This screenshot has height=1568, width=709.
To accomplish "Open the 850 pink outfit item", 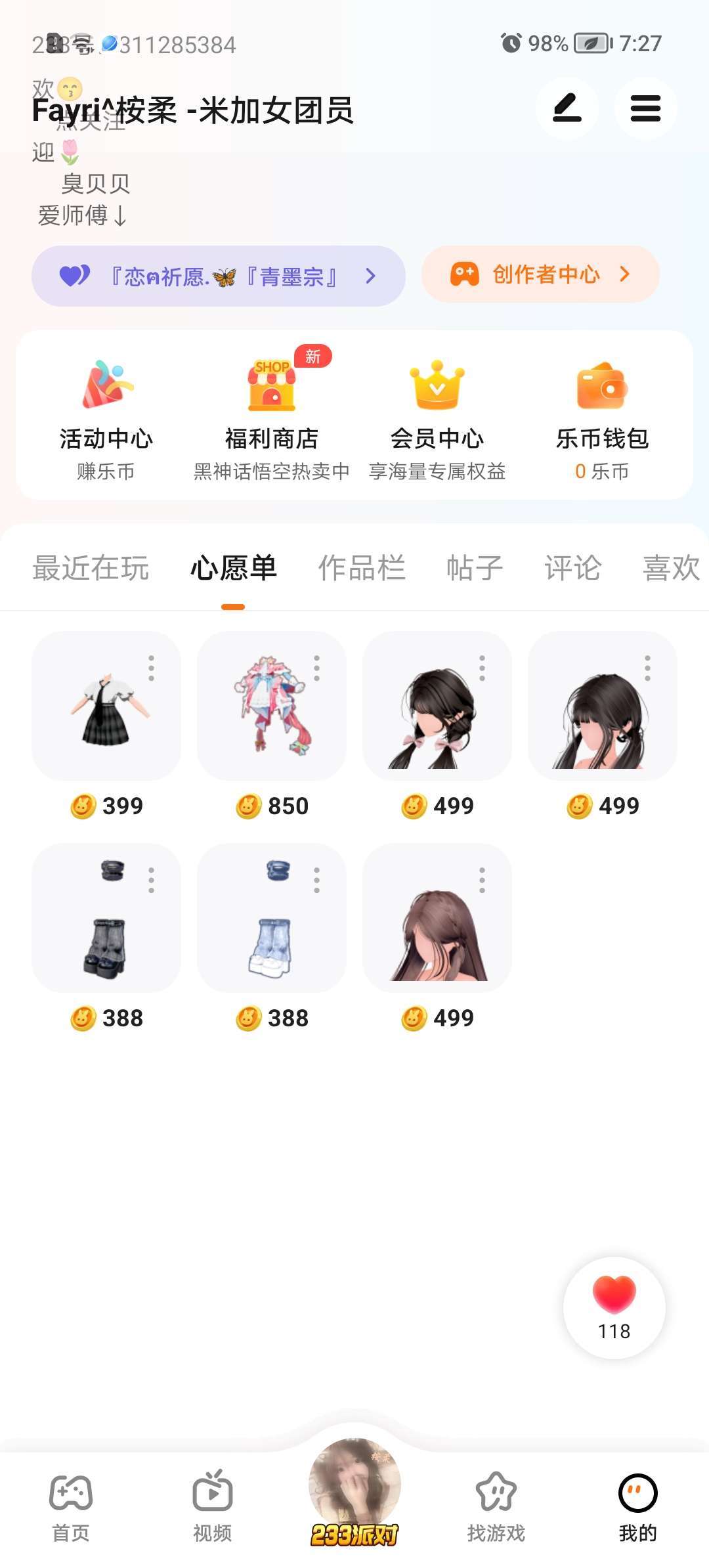I will coord(271,707).
